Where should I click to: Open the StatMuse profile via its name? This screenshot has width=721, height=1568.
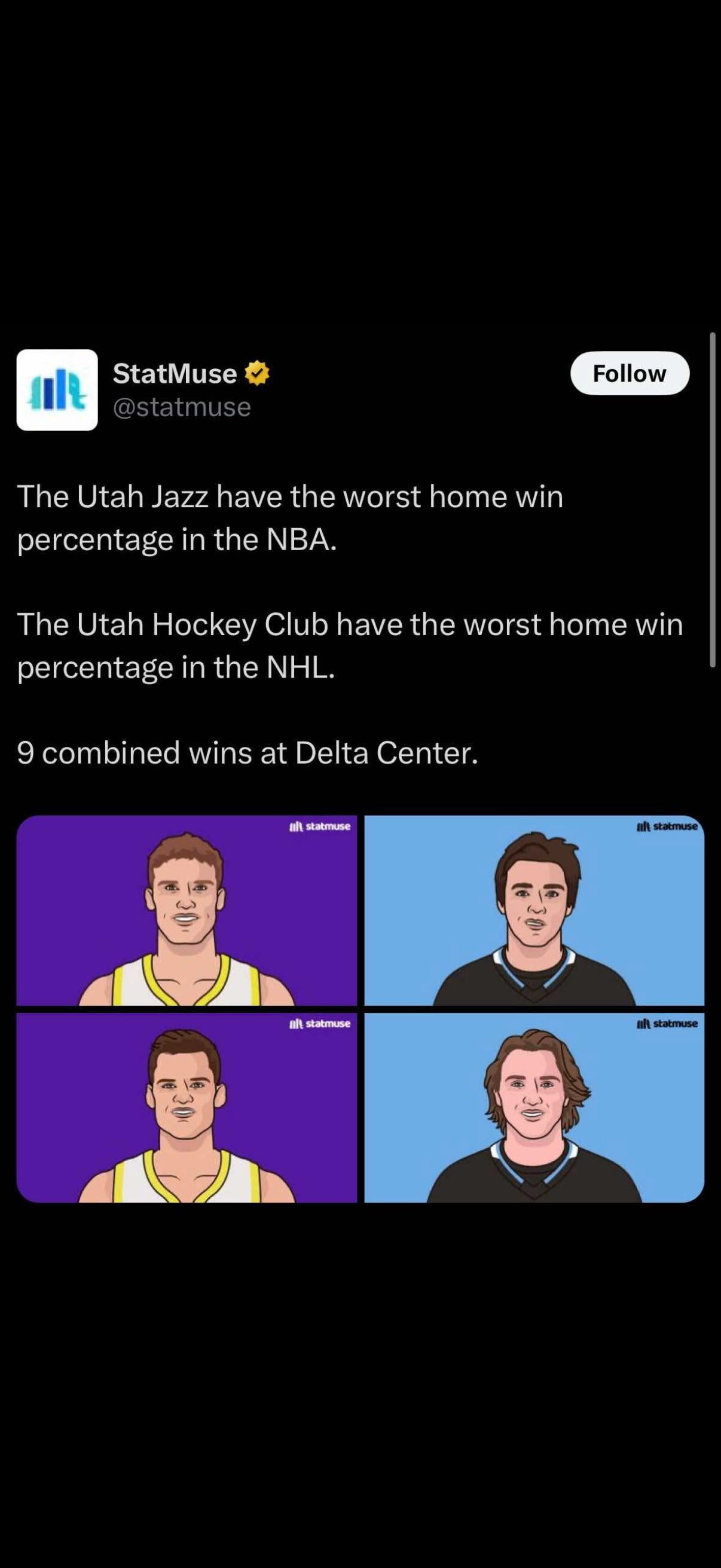[x=175, y=373]
